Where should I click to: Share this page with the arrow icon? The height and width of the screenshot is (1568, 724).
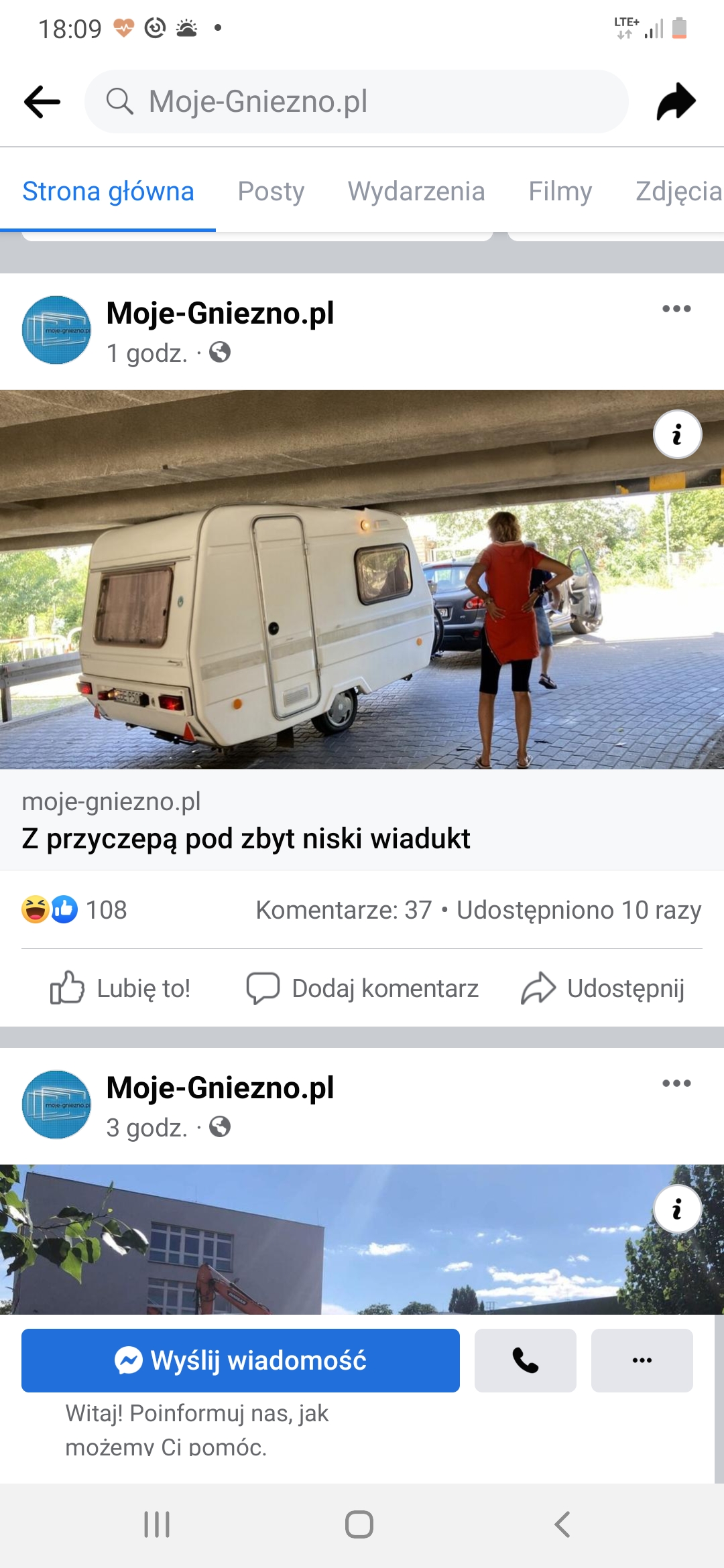point(676,102)
